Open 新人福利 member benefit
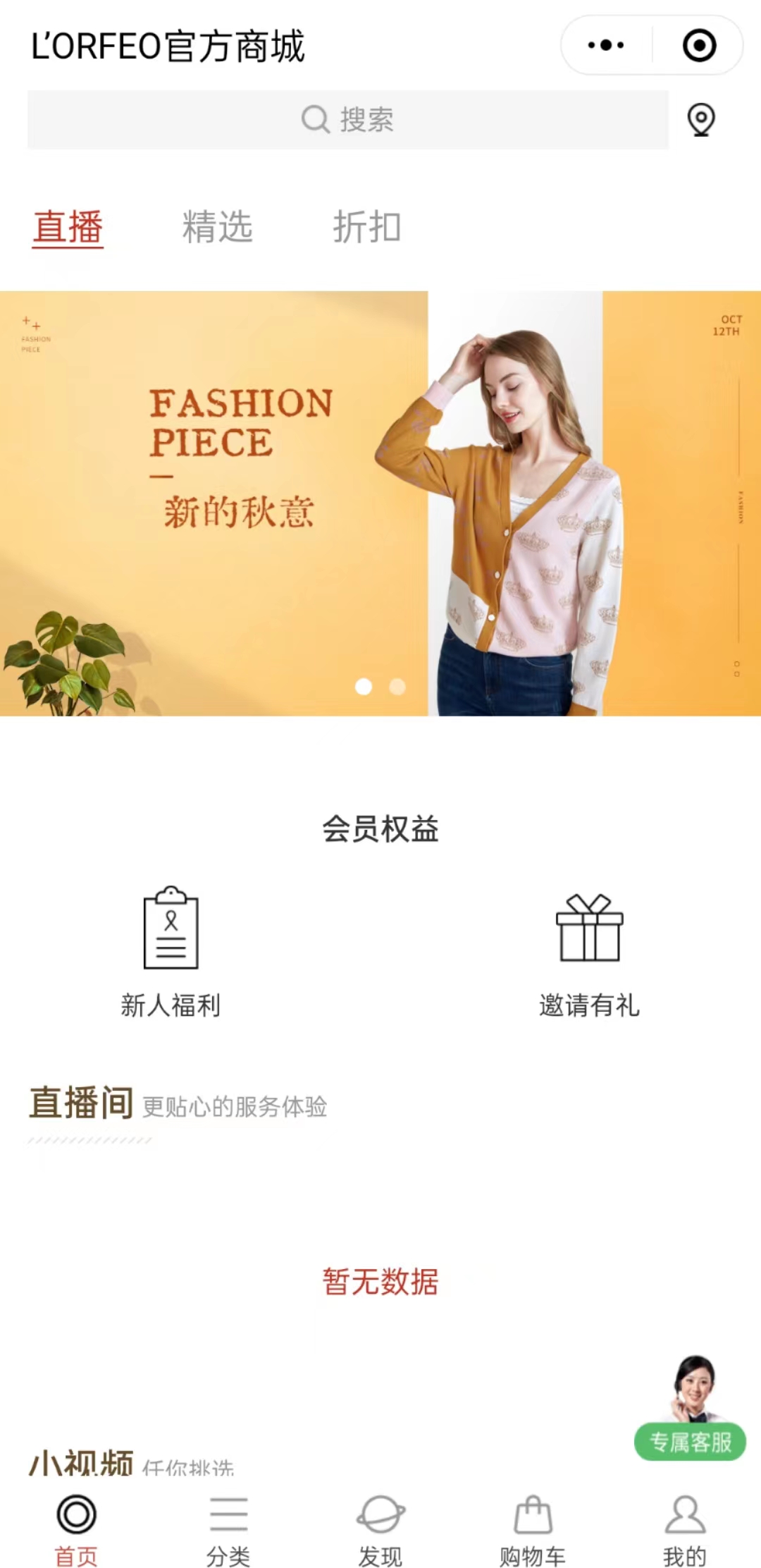 171,952
